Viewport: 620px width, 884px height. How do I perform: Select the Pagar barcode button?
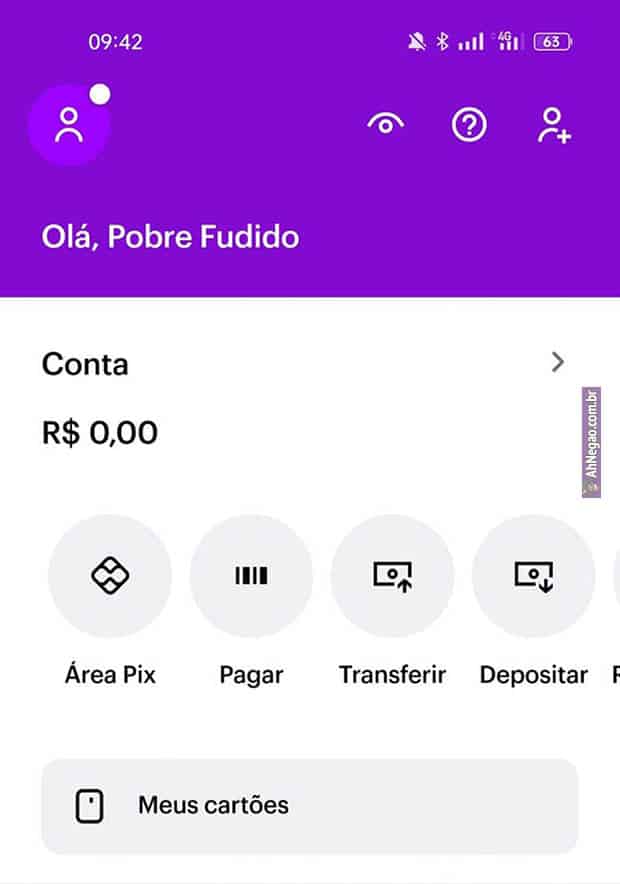[251, 576]
